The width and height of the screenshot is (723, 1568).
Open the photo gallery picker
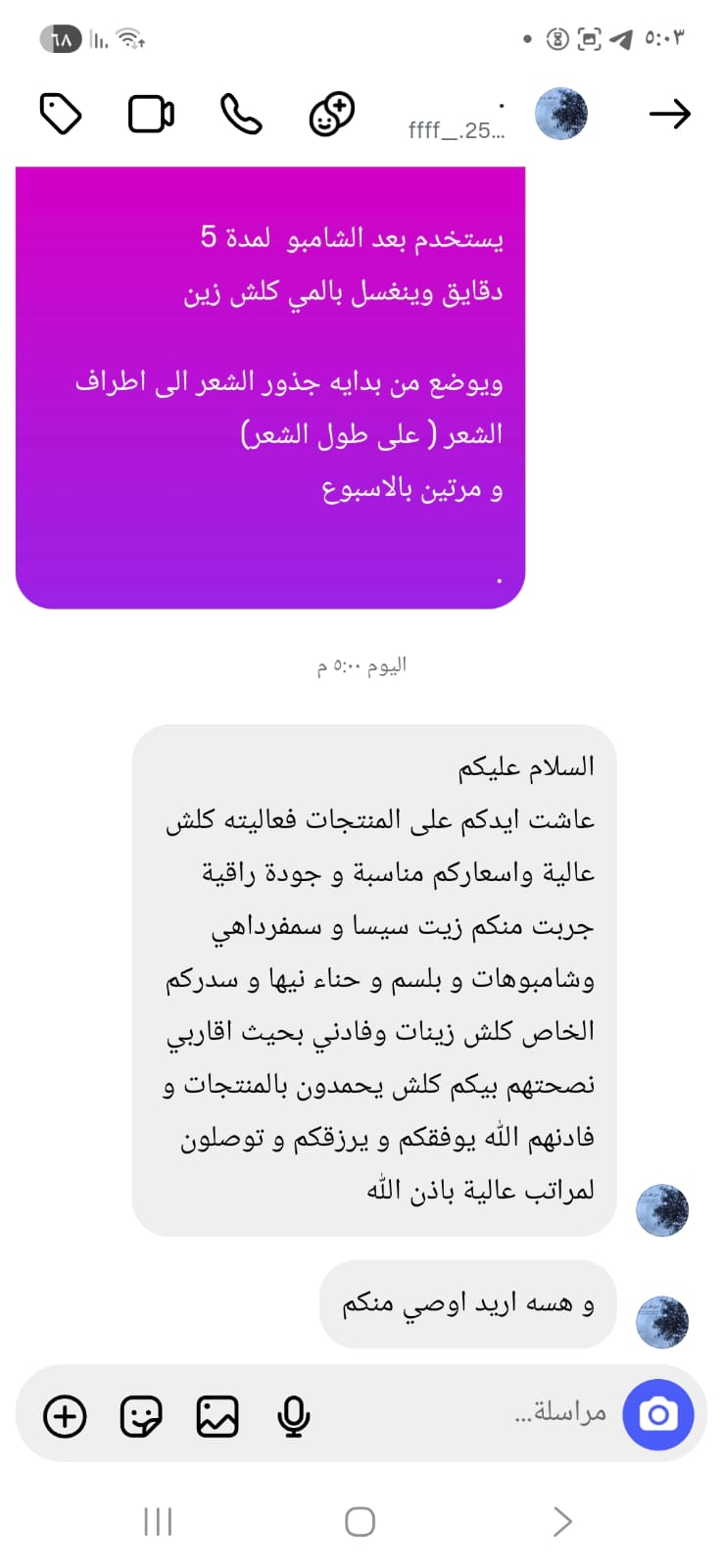point(217,1416)
